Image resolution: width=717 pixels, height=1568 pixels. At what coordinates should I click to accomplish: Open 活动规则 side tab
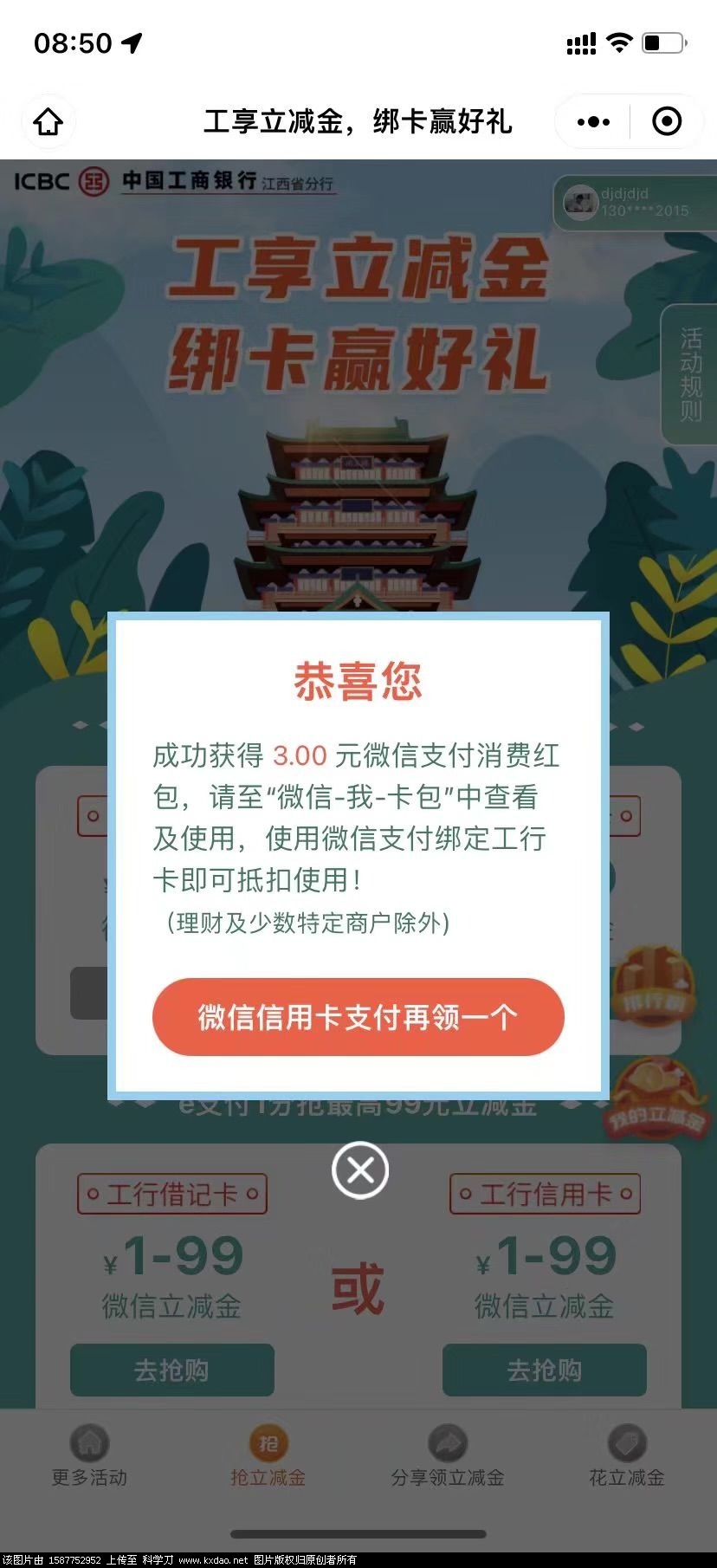point(690,374)
